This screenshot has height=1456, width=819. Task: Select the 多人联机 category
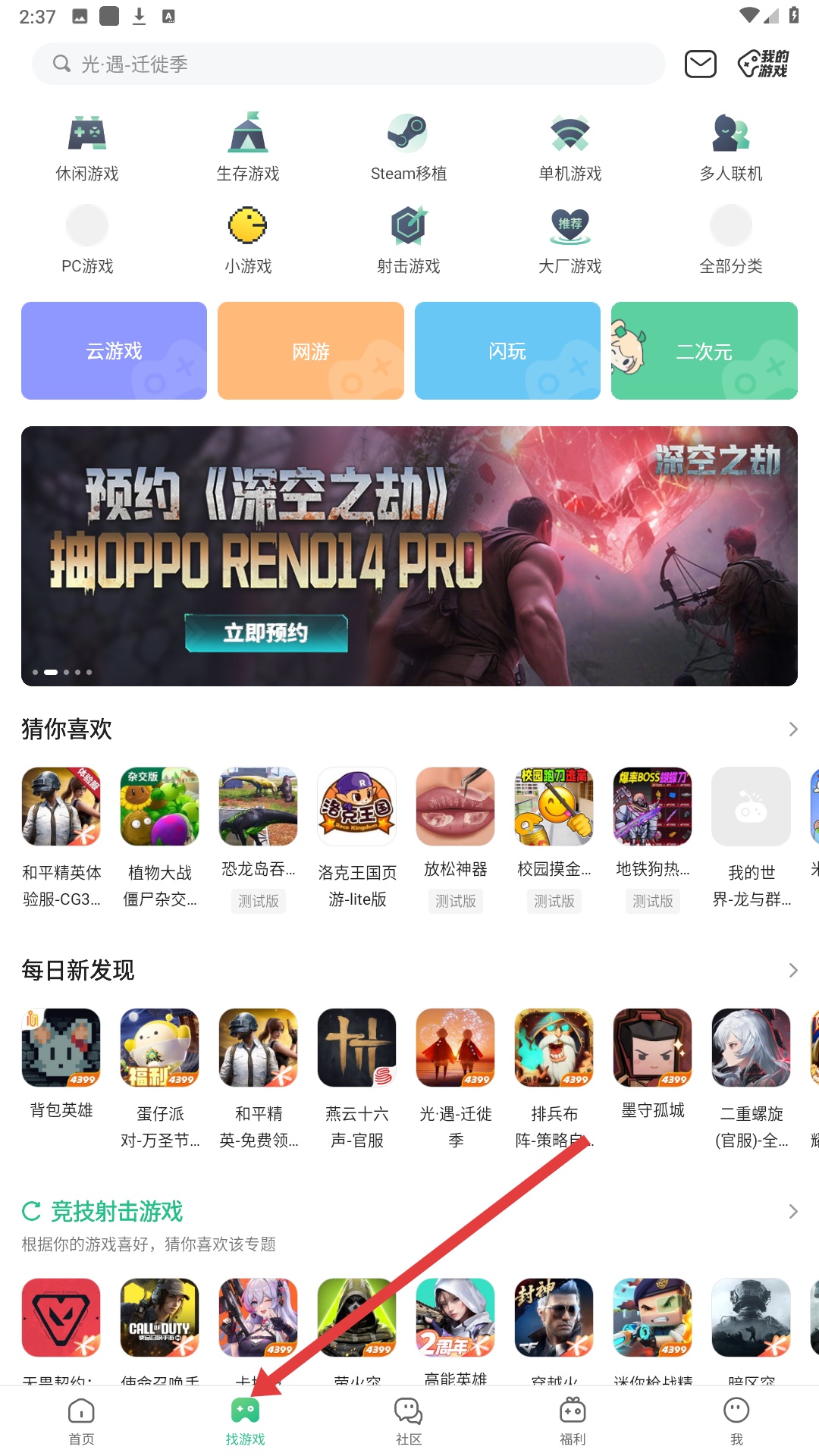[730, 149]
